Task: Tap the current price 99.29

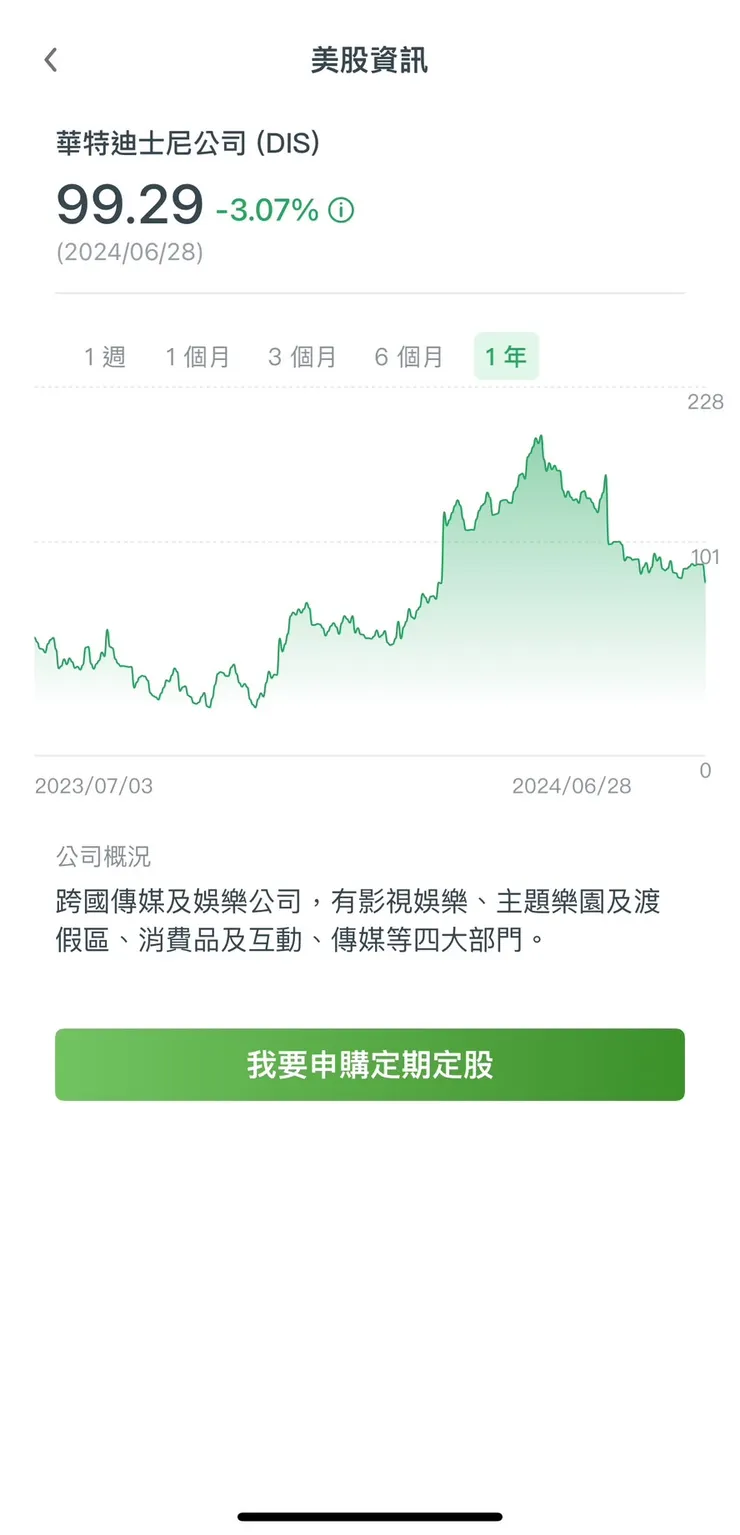Action: pyautogui.click(x=131, y=207)
